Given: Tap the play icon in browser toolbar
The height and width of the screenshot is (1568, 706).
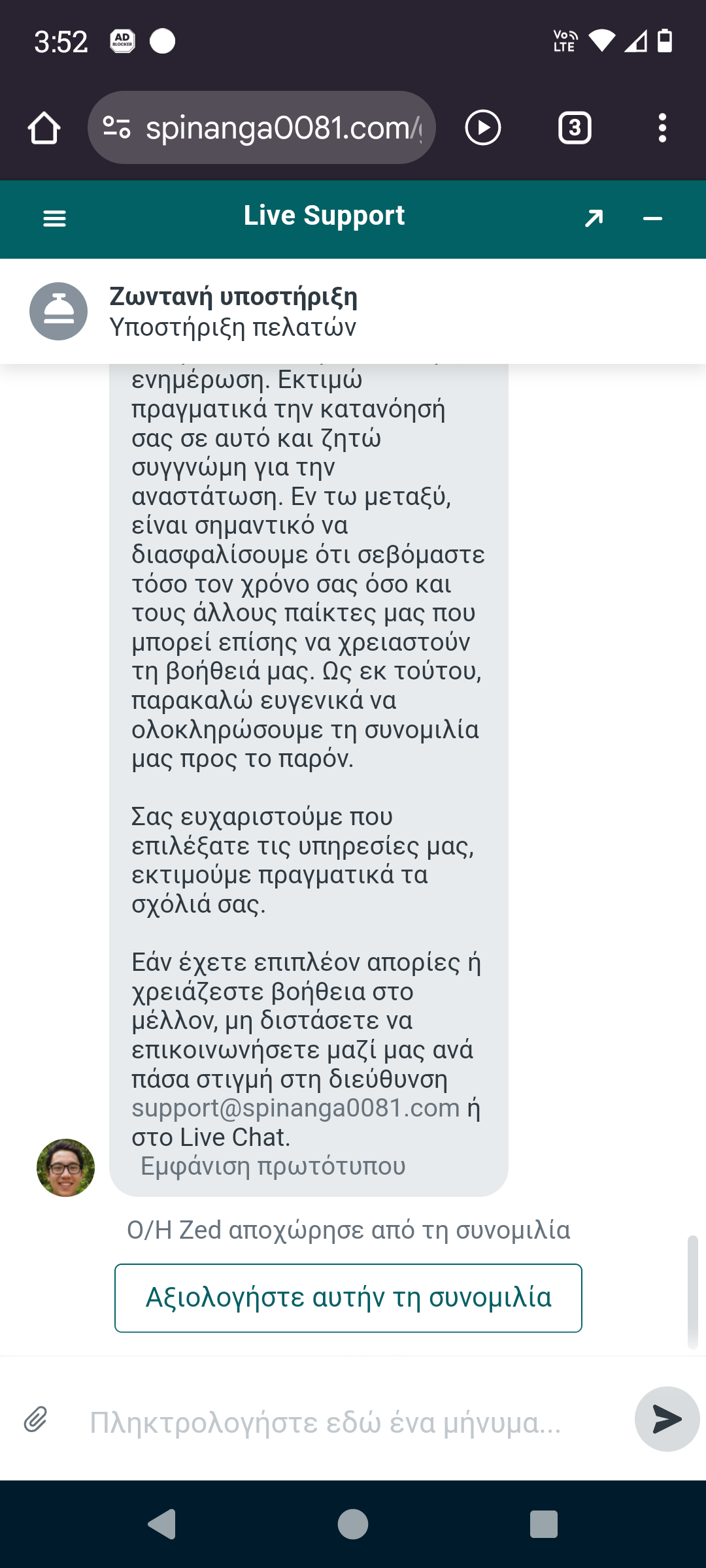Looking at the screenshot, I should 482,128.
